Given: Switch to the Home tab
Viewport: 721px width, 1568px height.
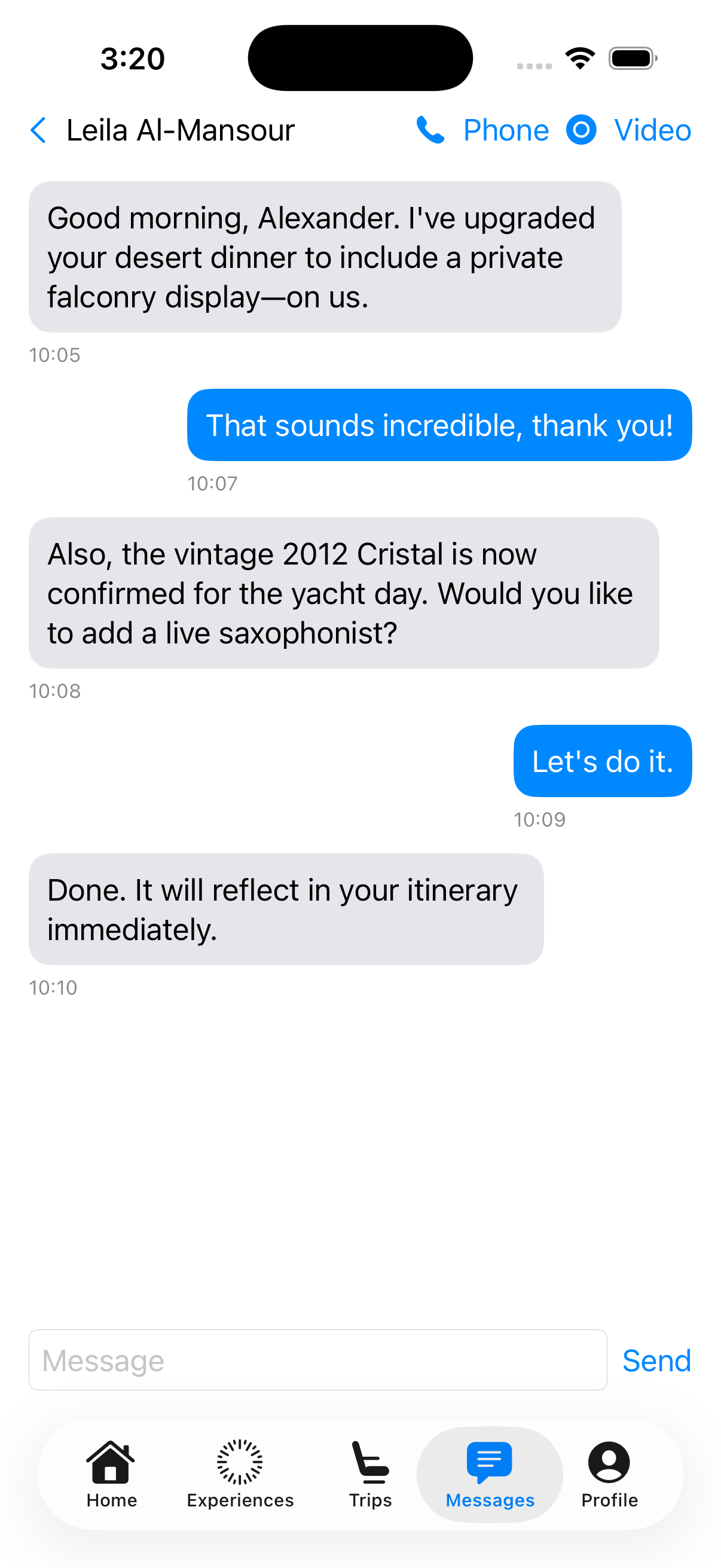Looking at the screenshot, I should [x=111, y=1474].
